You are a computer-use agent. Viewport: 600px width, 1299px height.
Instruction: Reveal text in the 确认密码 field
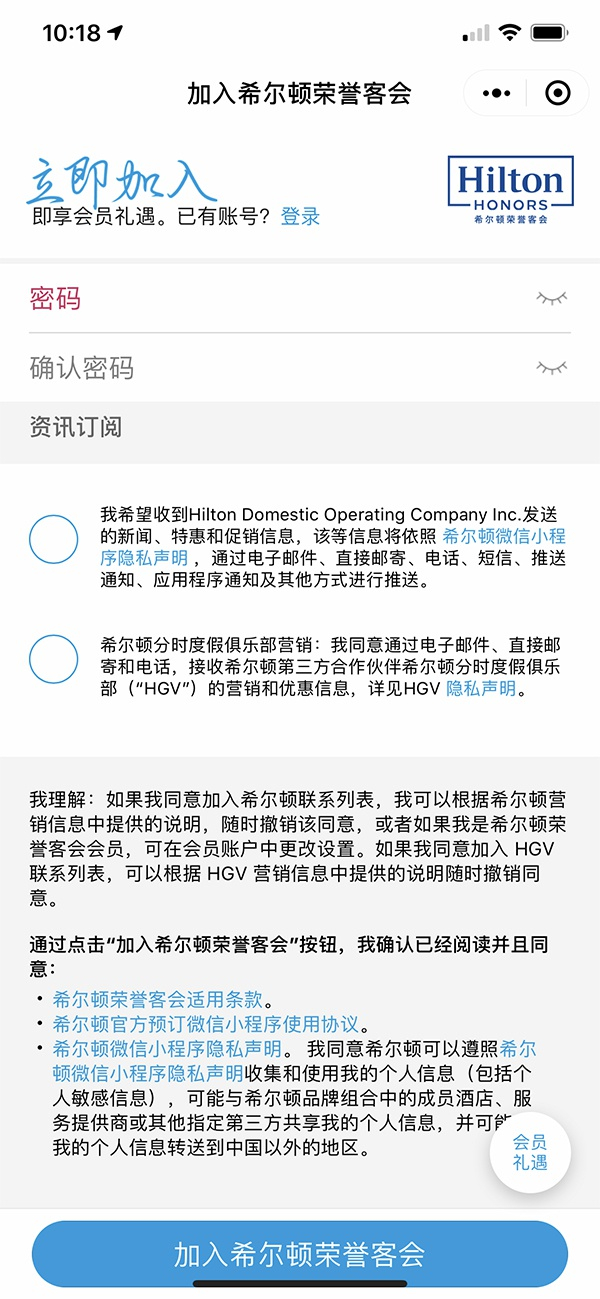[x=551, y=368]
